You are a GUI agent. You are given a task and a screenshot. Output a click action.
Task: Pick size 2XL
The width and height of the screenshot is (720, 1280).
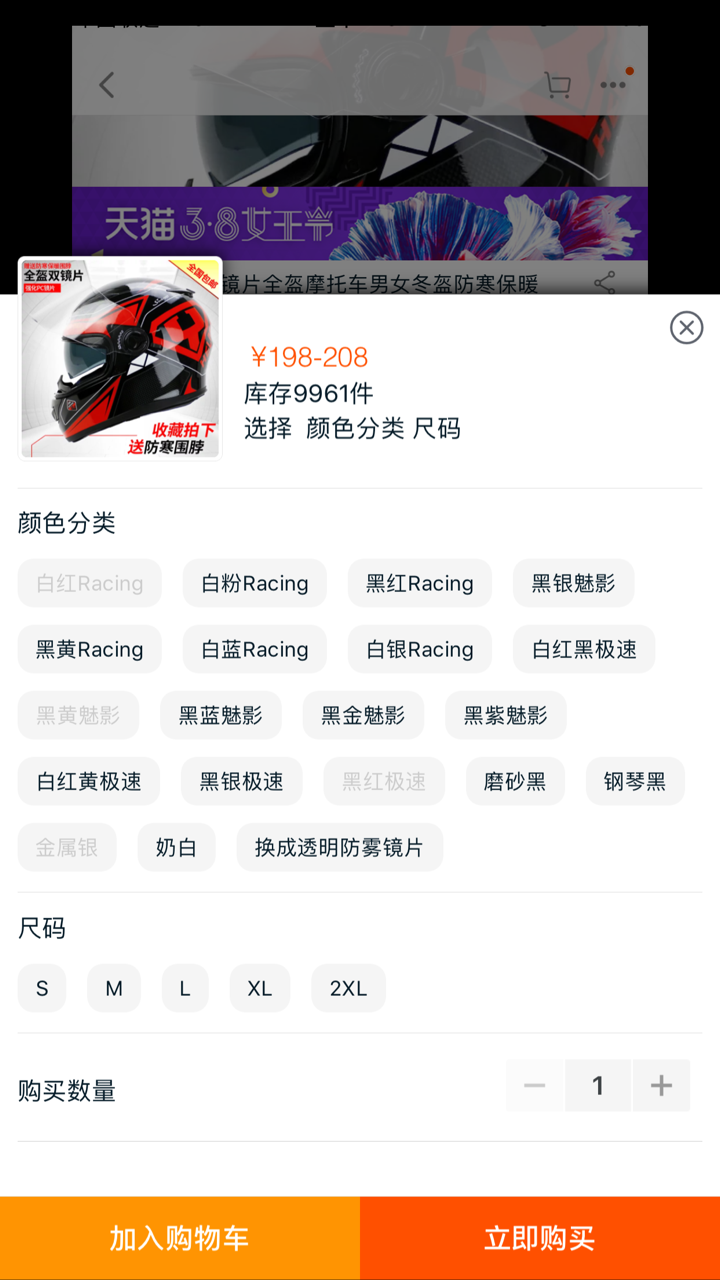point(348,988)
